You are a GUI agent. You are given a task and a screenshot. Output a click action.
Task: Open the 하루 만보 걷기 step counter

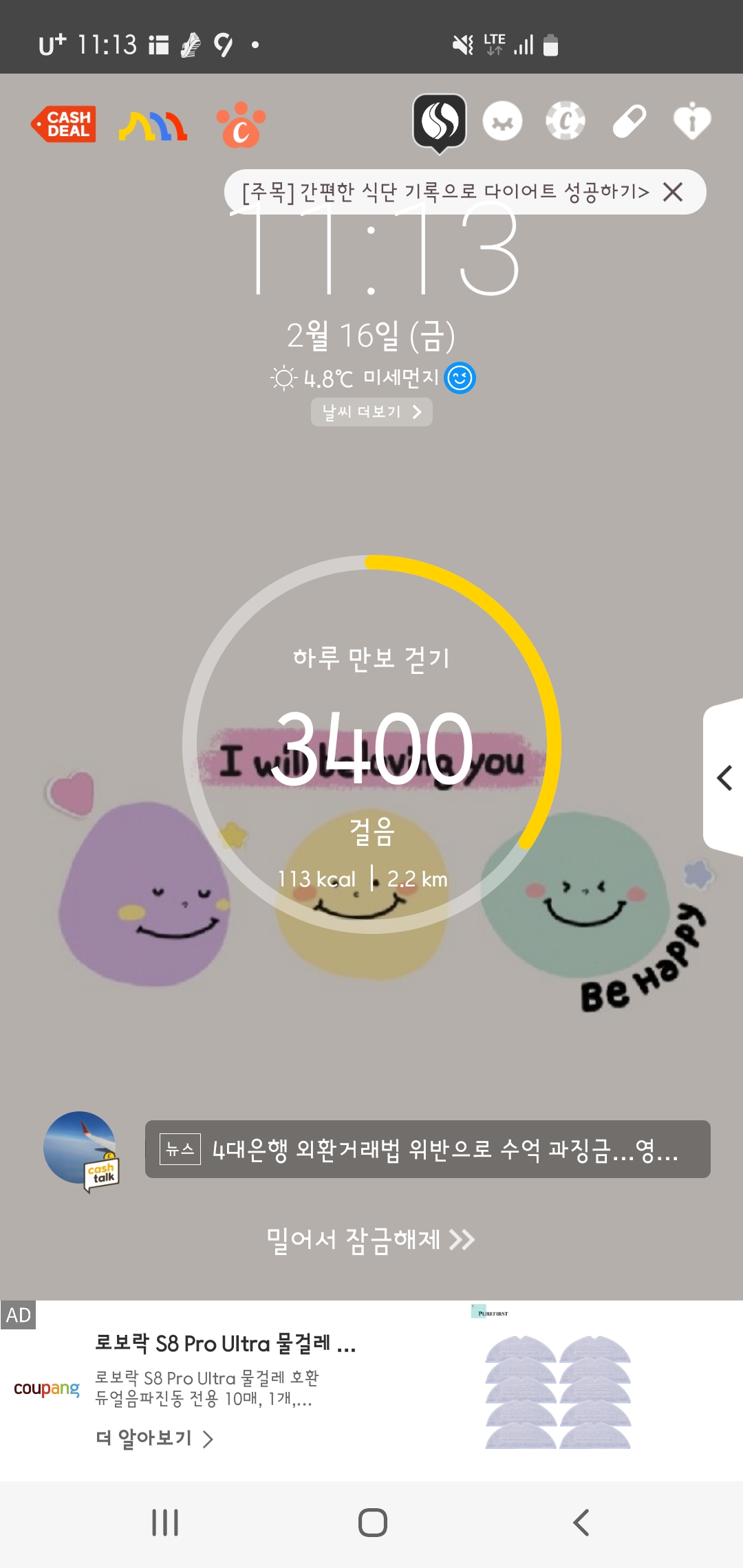tap(371, 744)
